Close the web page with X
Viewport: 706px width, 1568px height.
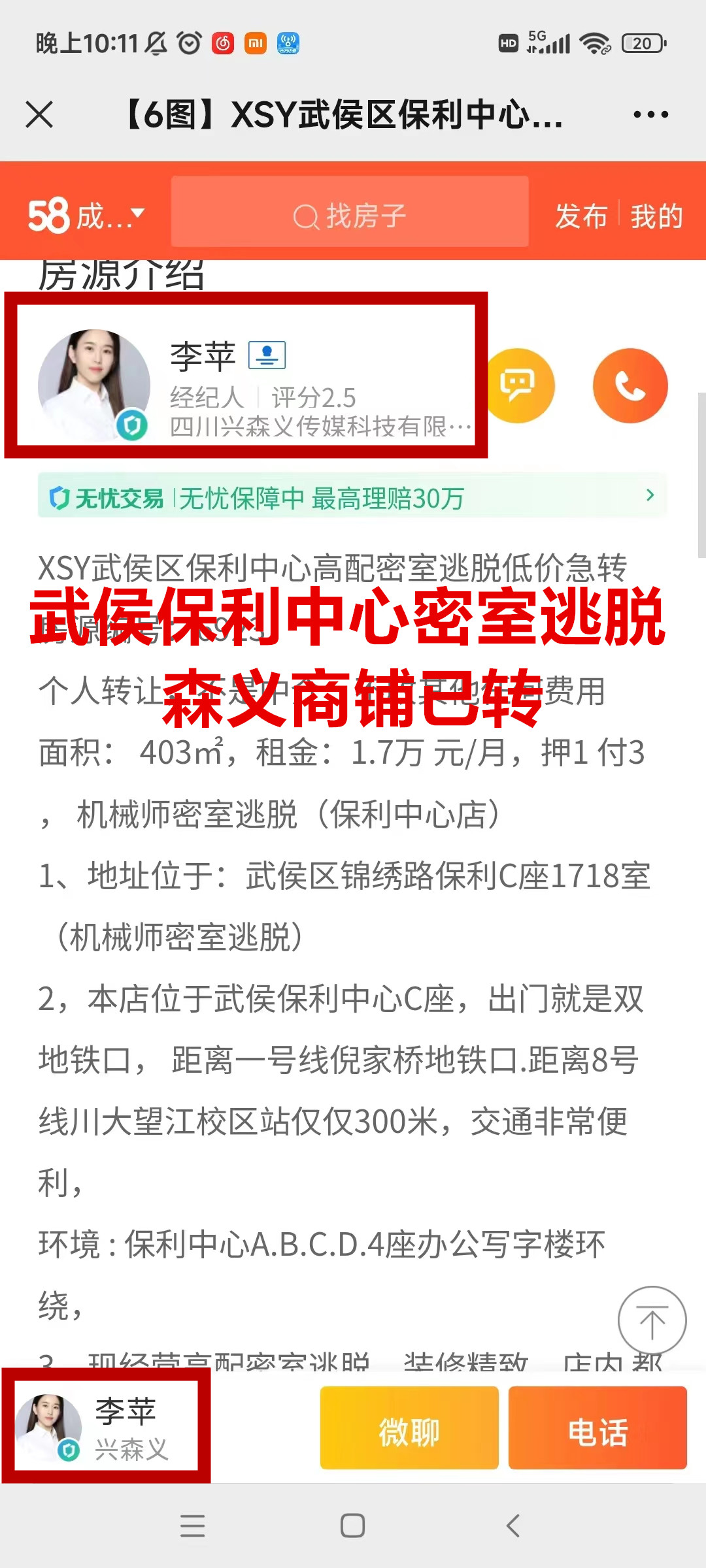point(39,115)
